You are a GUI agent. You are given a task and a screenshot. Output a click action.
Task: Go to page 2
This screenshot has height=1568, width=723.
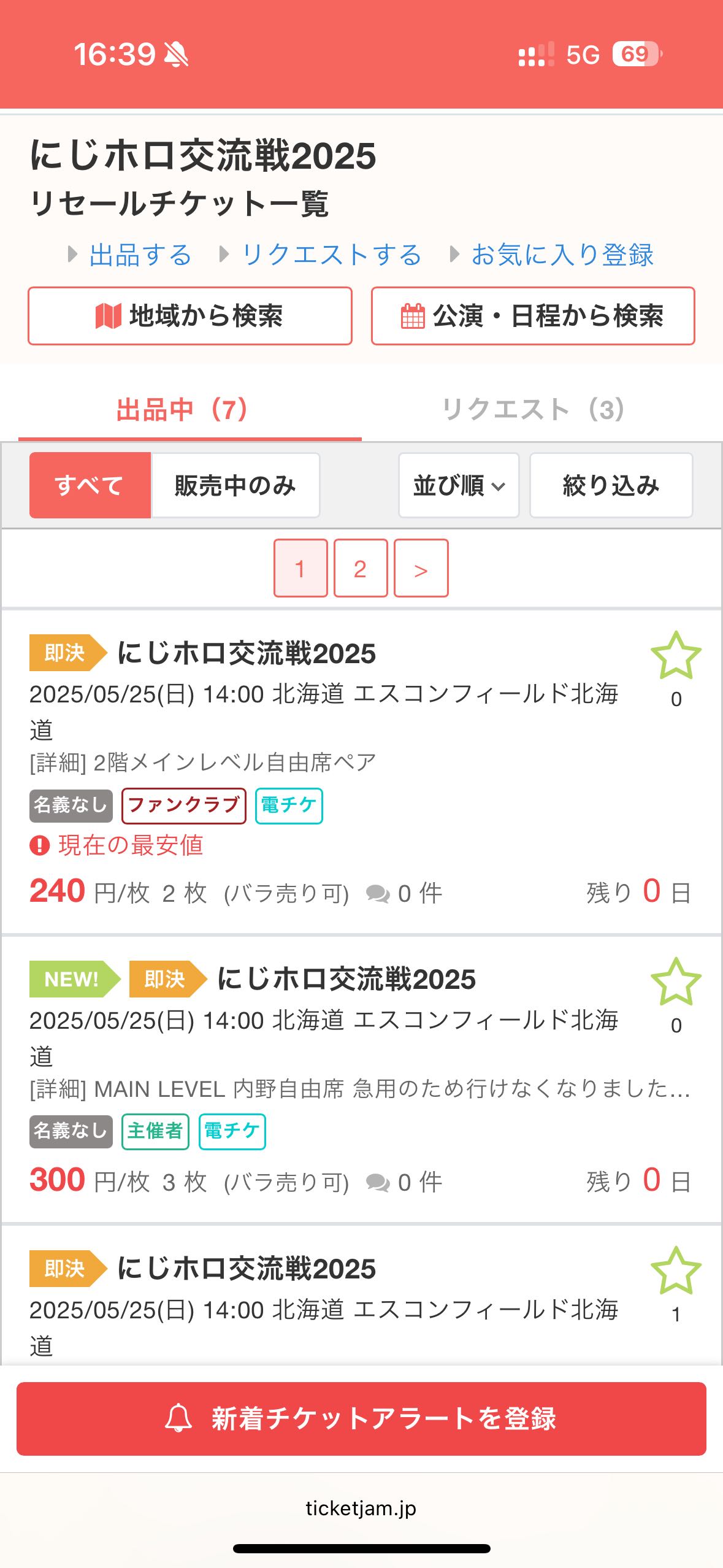[361, 568]
